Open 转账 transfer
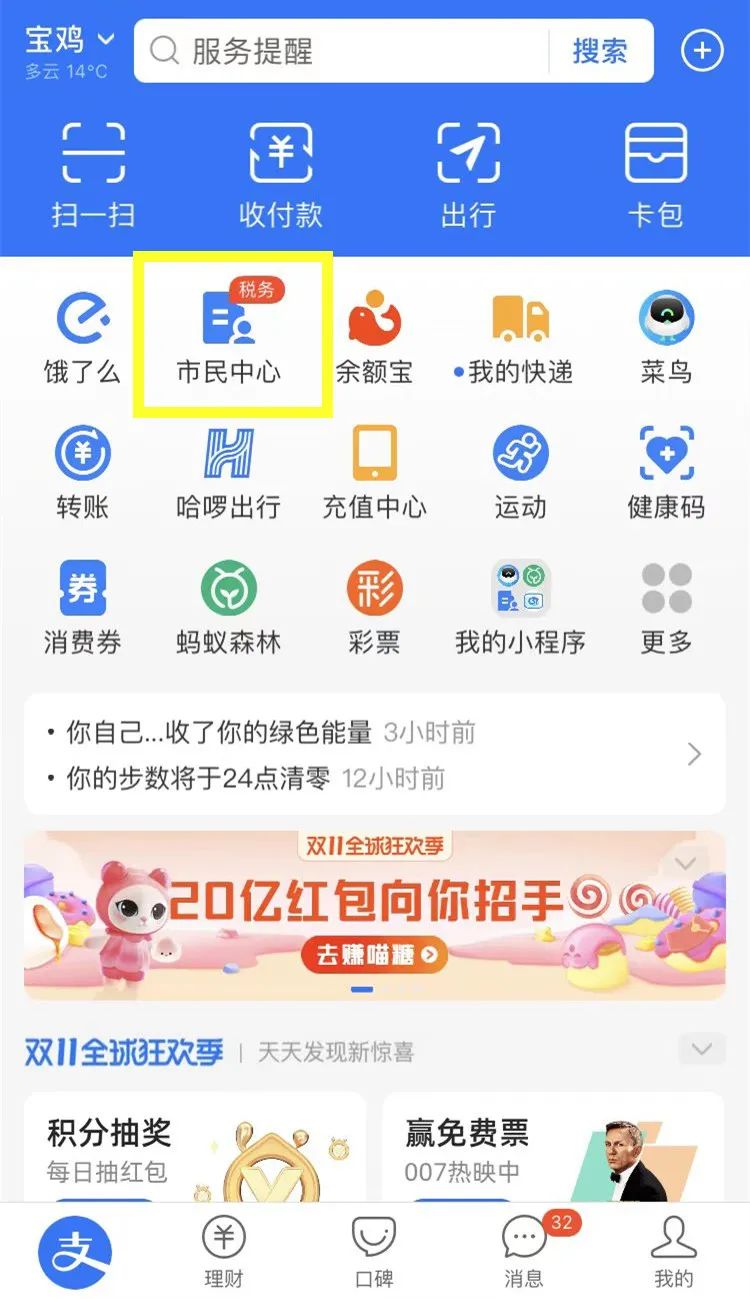The image size is (750, 1299). coord(82,472)
